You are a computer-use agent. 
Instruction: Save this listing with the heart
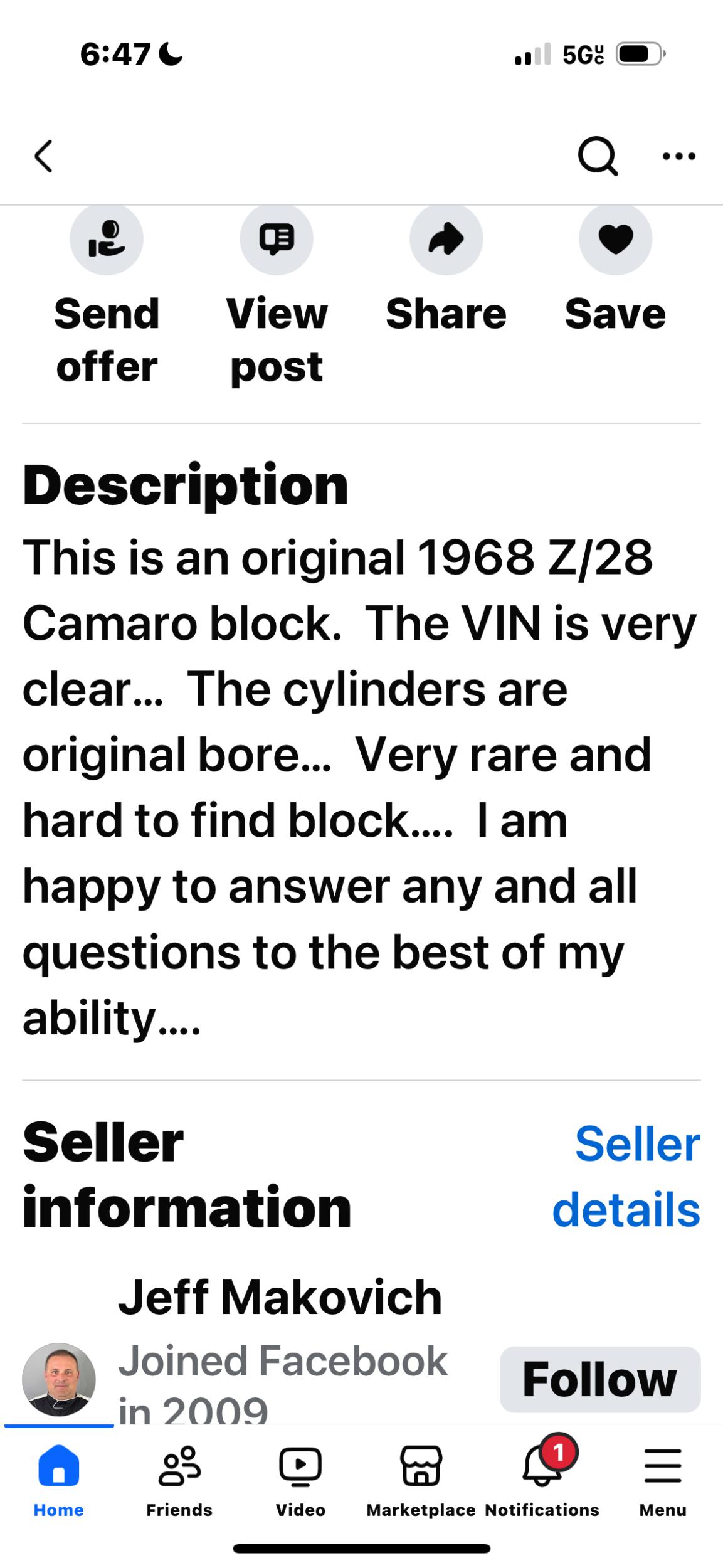(x=615, y=239)
